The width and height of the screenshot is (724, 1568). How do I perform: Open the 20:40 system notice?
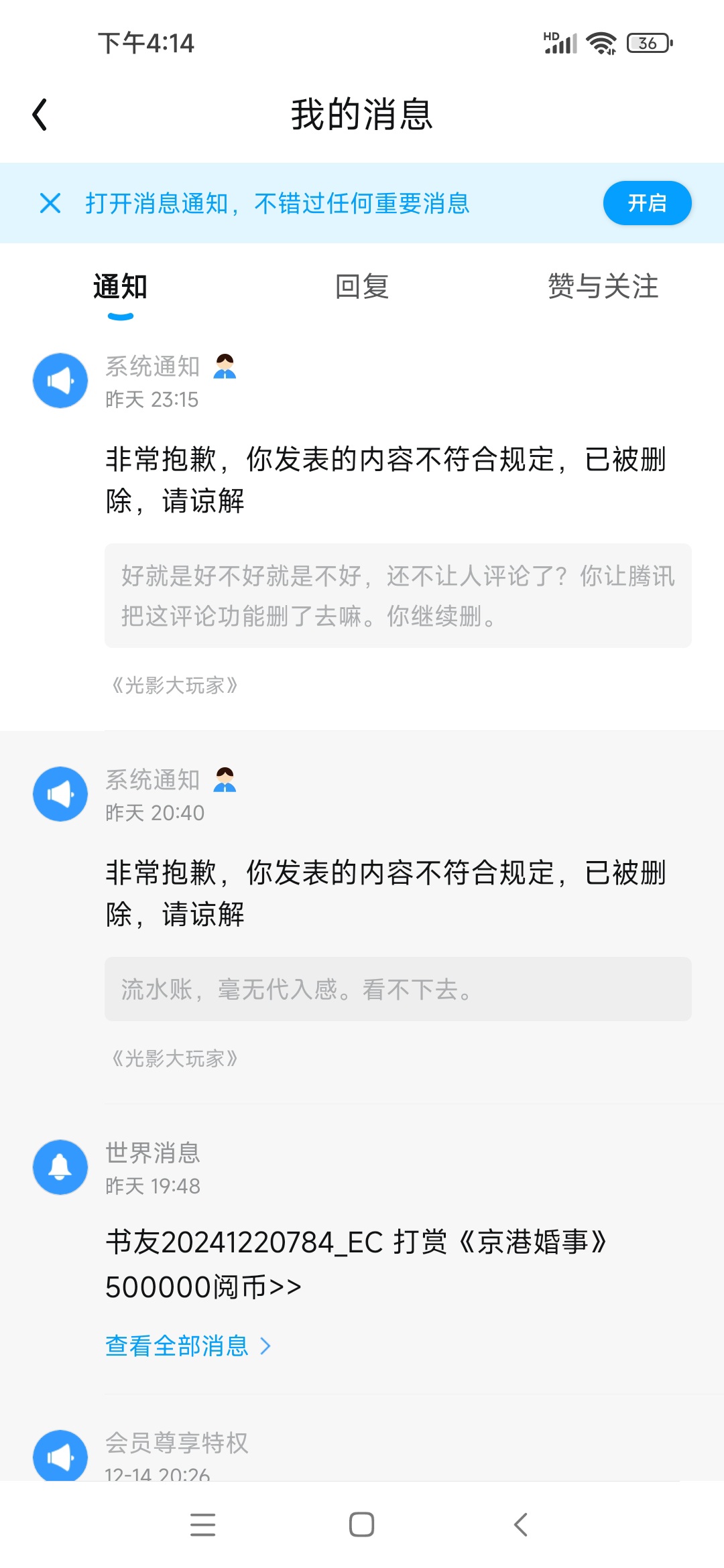click(385, 893)
